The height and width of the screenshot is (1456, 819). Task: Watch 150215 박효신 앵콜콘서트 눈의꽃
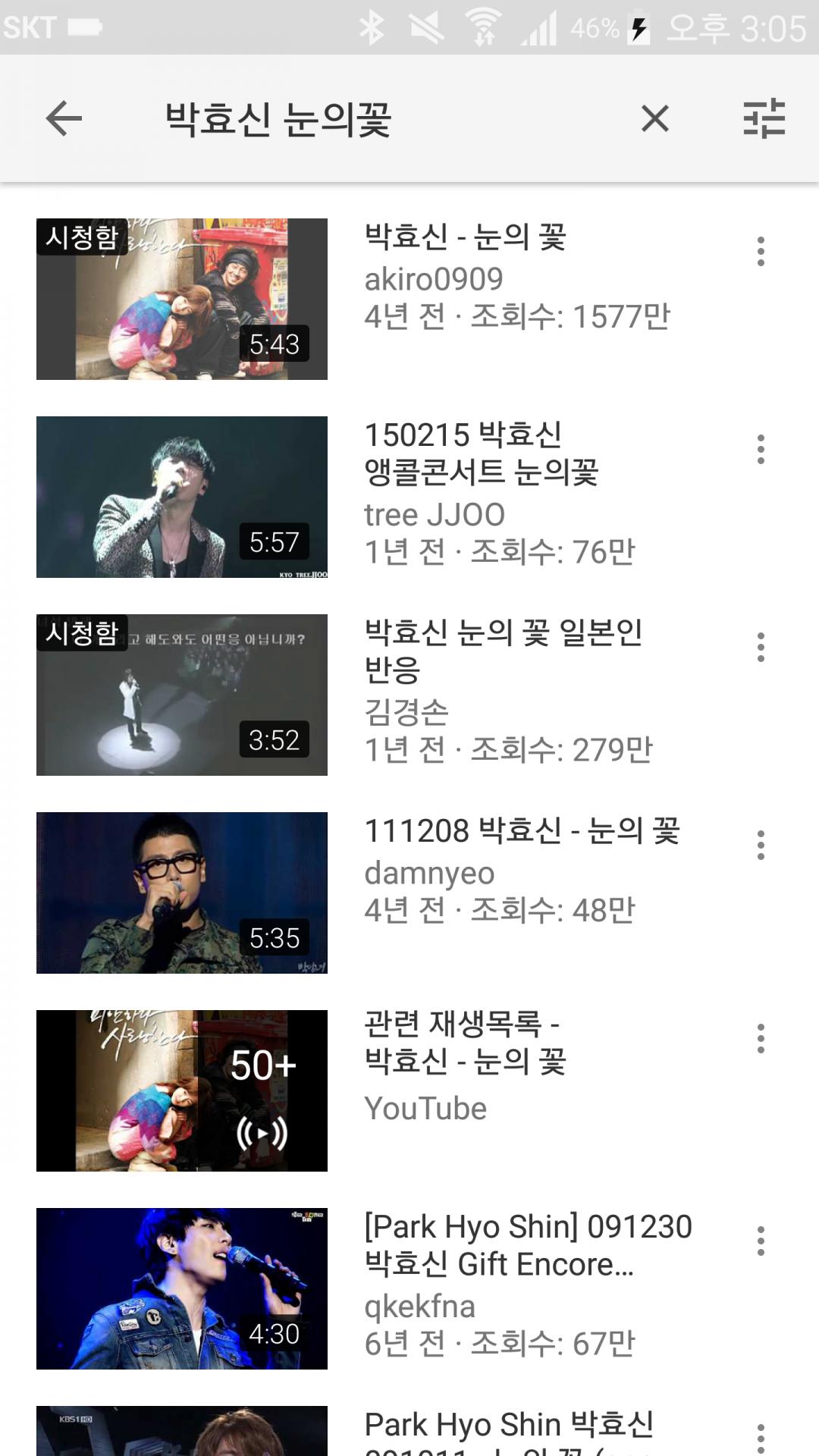pyautogui.click(x=182, y=497)
